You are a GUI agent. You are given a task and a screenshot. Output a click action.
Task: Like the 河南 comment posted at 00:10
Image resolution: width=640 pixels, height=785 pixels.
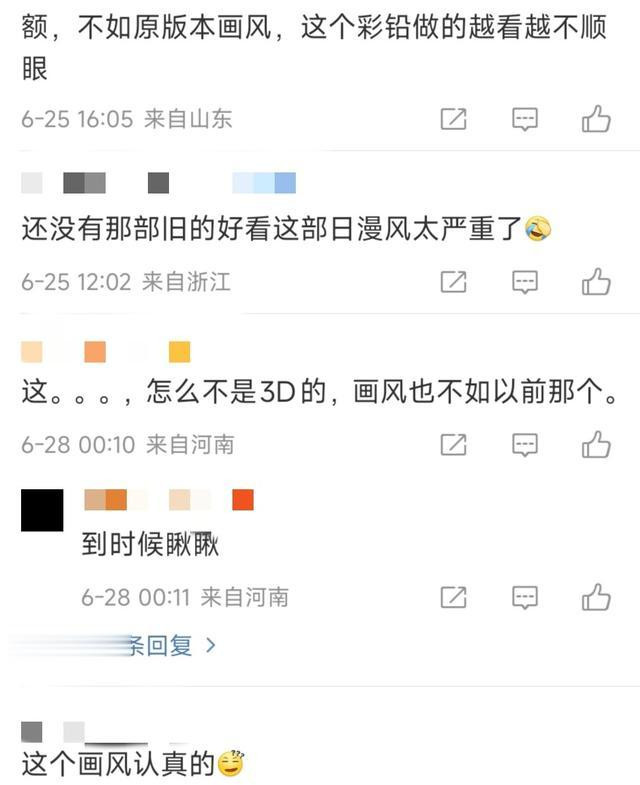596,444
